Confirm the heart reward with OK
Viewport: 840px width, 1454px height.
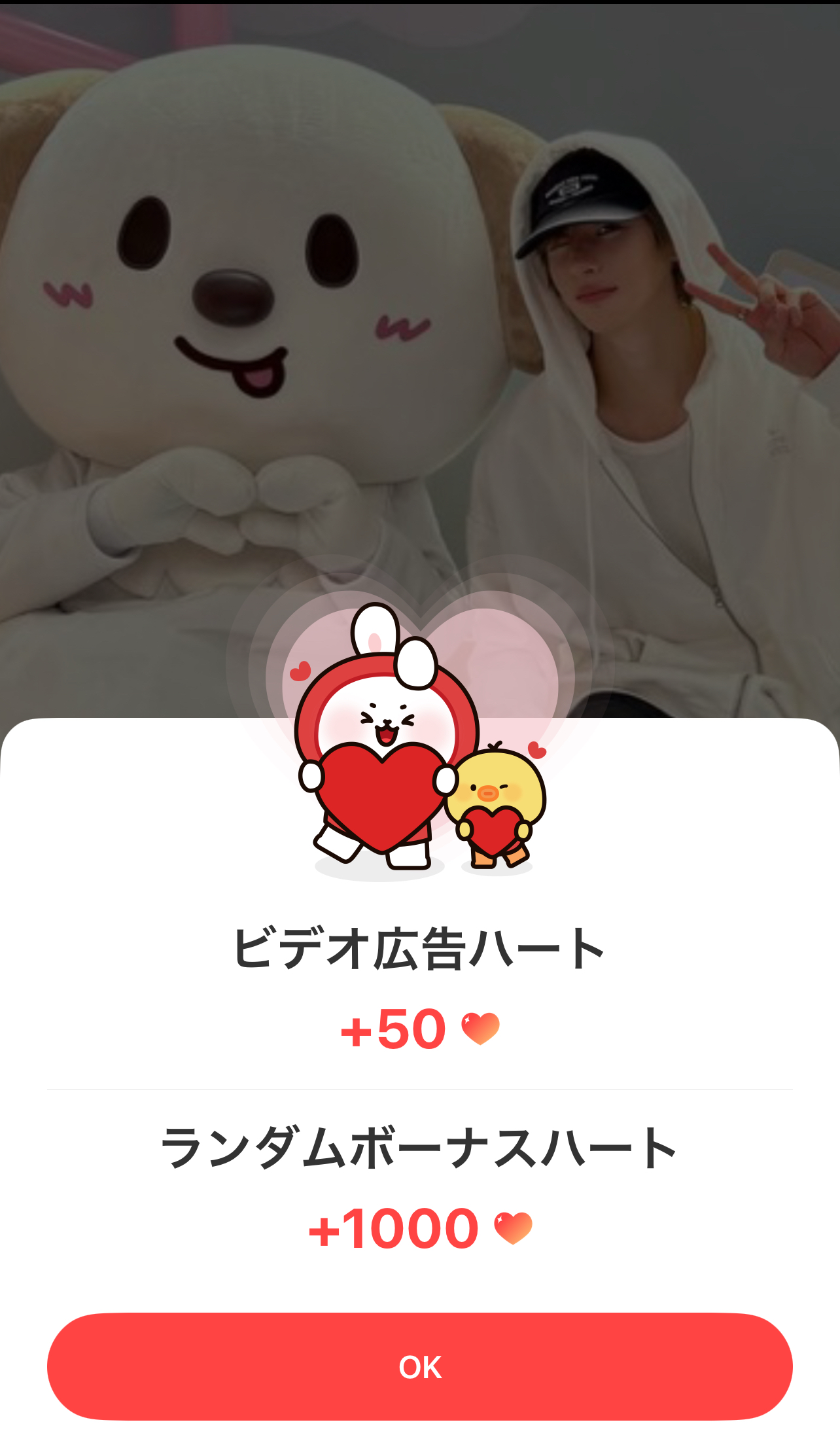coord(419,1366)
